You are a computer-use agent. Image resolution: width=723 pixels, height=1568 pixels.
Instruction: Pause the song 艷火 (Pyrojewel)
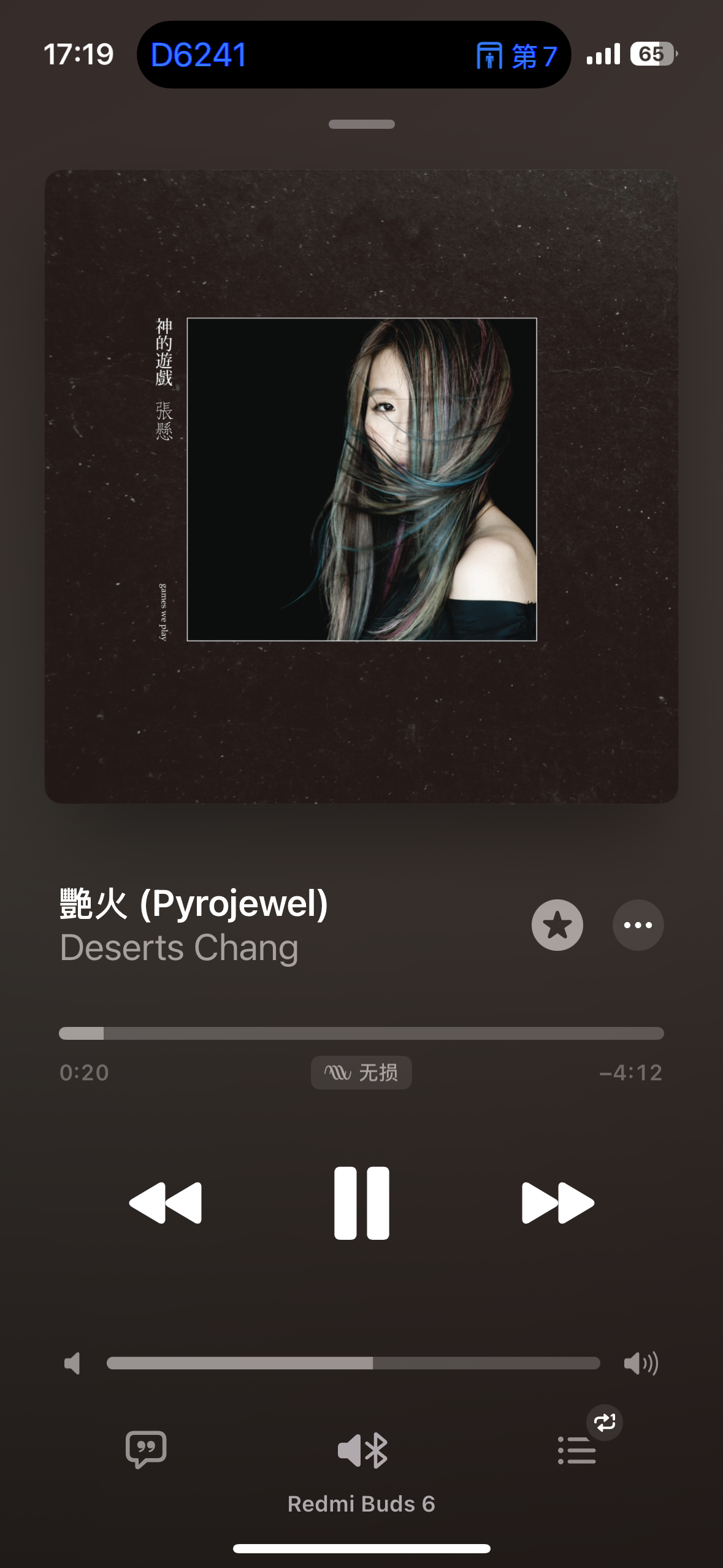361,1203
